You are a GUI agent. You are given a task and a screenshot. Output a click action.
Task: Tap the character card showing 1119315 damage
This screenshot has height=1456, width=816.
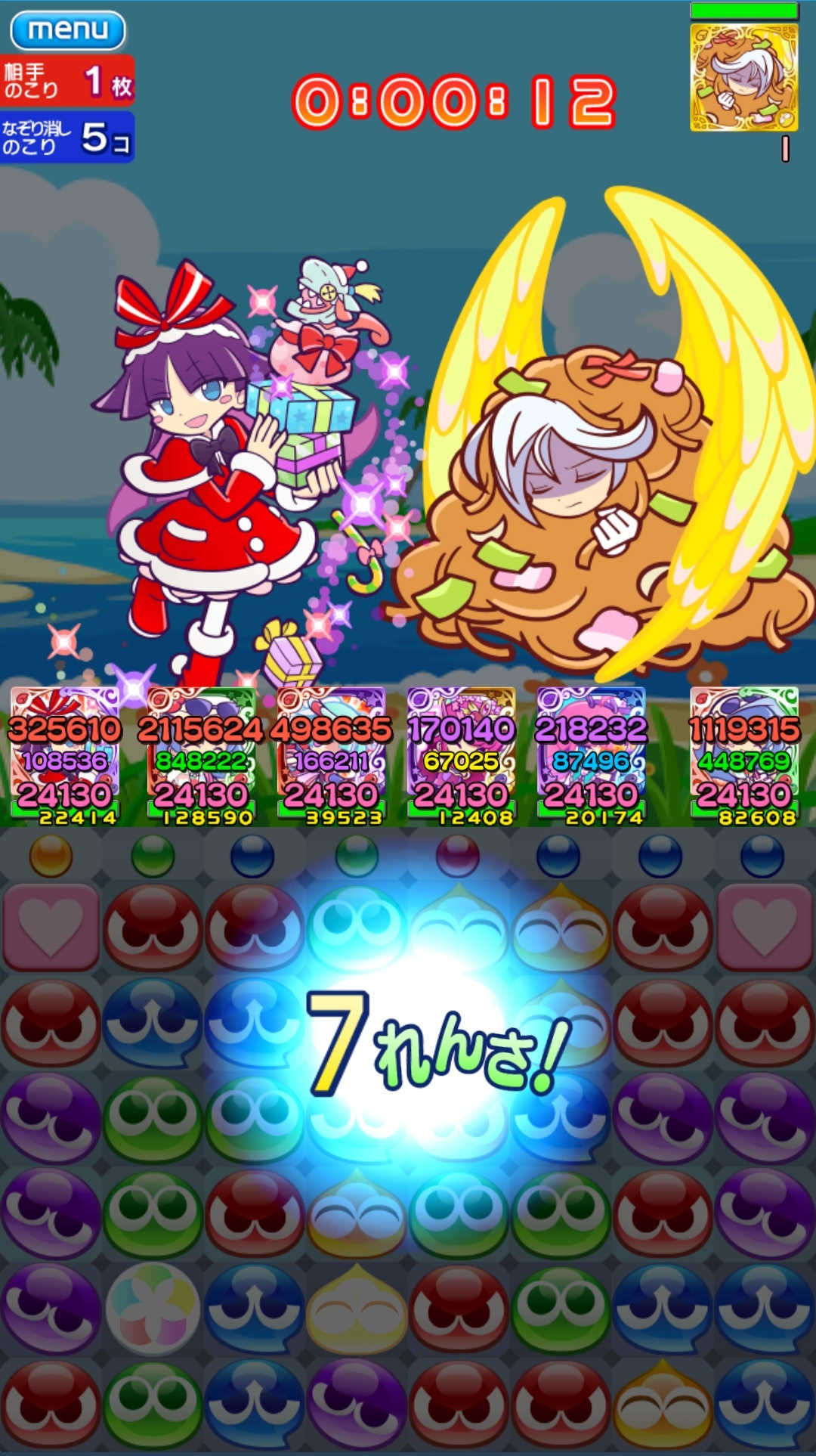(x=744, y=752)
